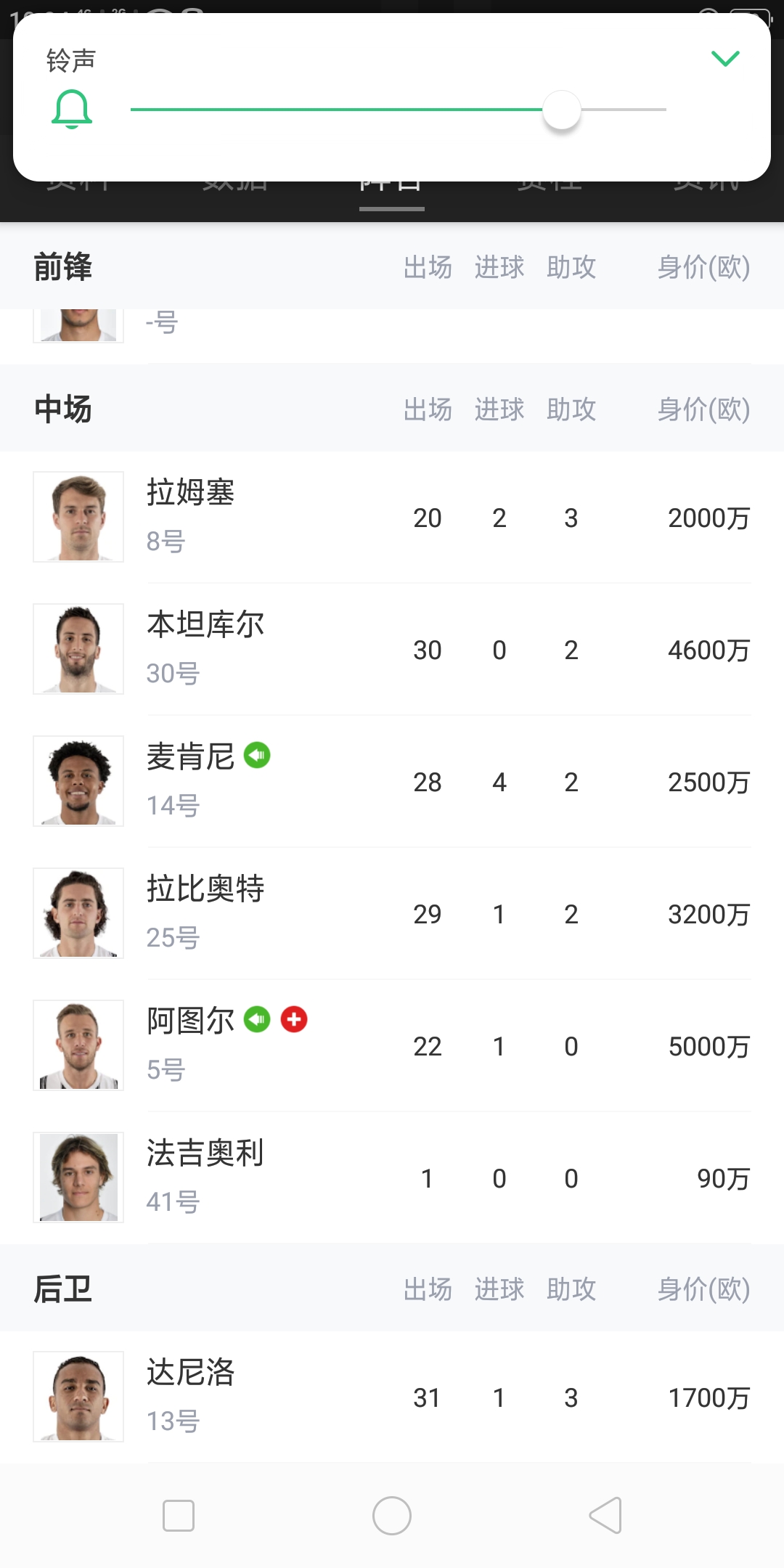The height and width of the screenshot is (1568, 784).
Task: Mute ringtone via the bell icon
Action: pyautogui.click(x=72, y=109)
